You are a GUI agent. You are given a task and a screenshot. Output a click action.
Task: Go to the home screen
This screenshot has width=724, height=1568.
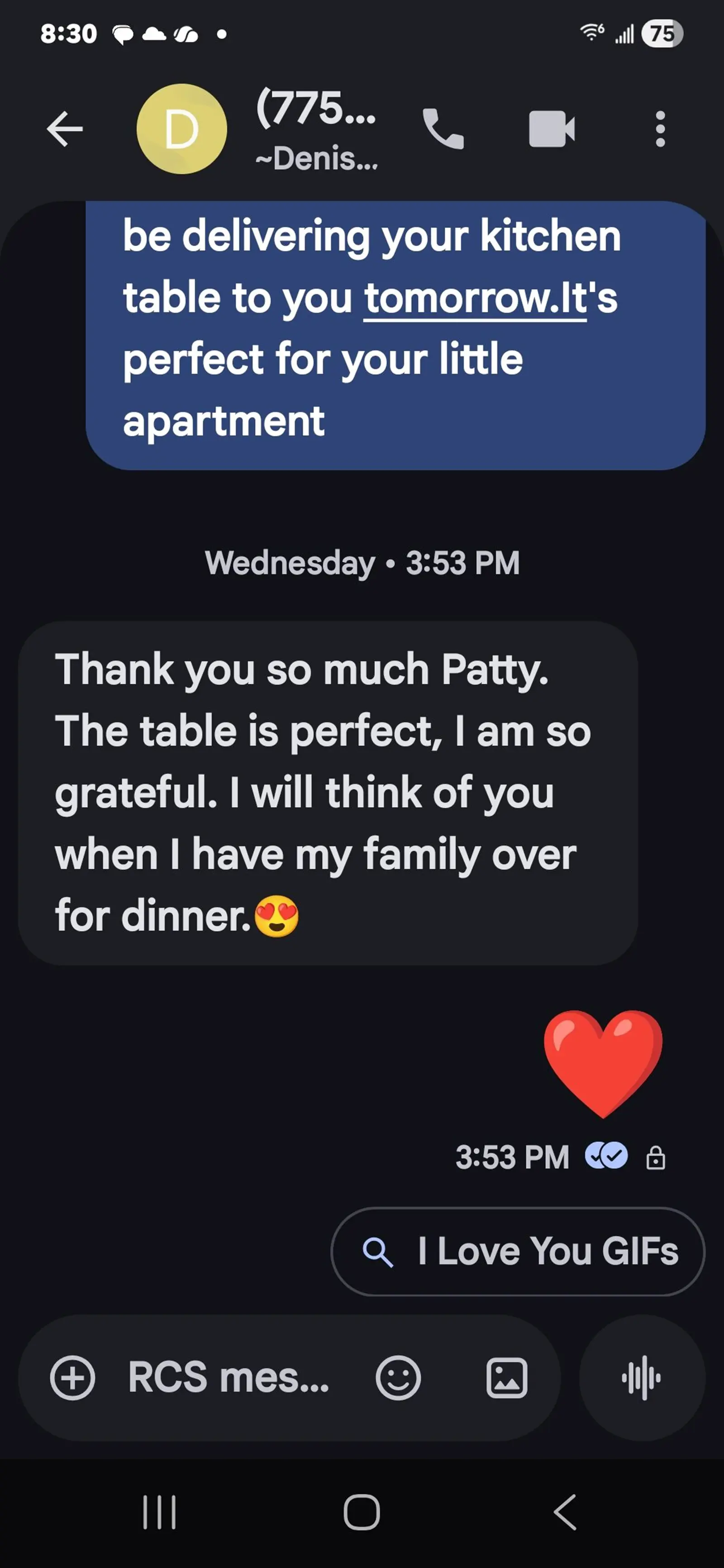tap(362, 1512)
